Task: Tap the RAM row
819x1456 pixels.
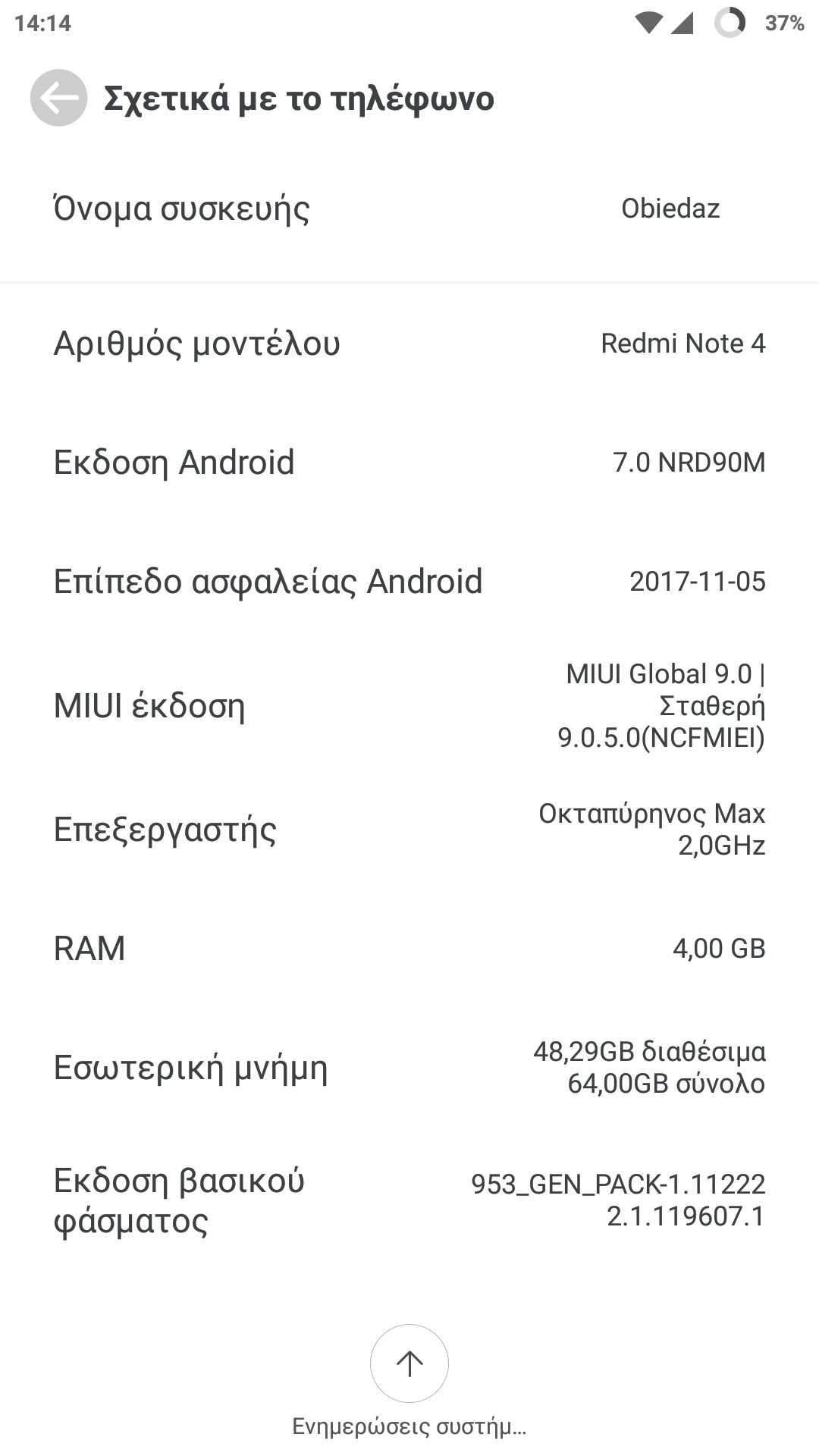Action: [x=409, y=949]
